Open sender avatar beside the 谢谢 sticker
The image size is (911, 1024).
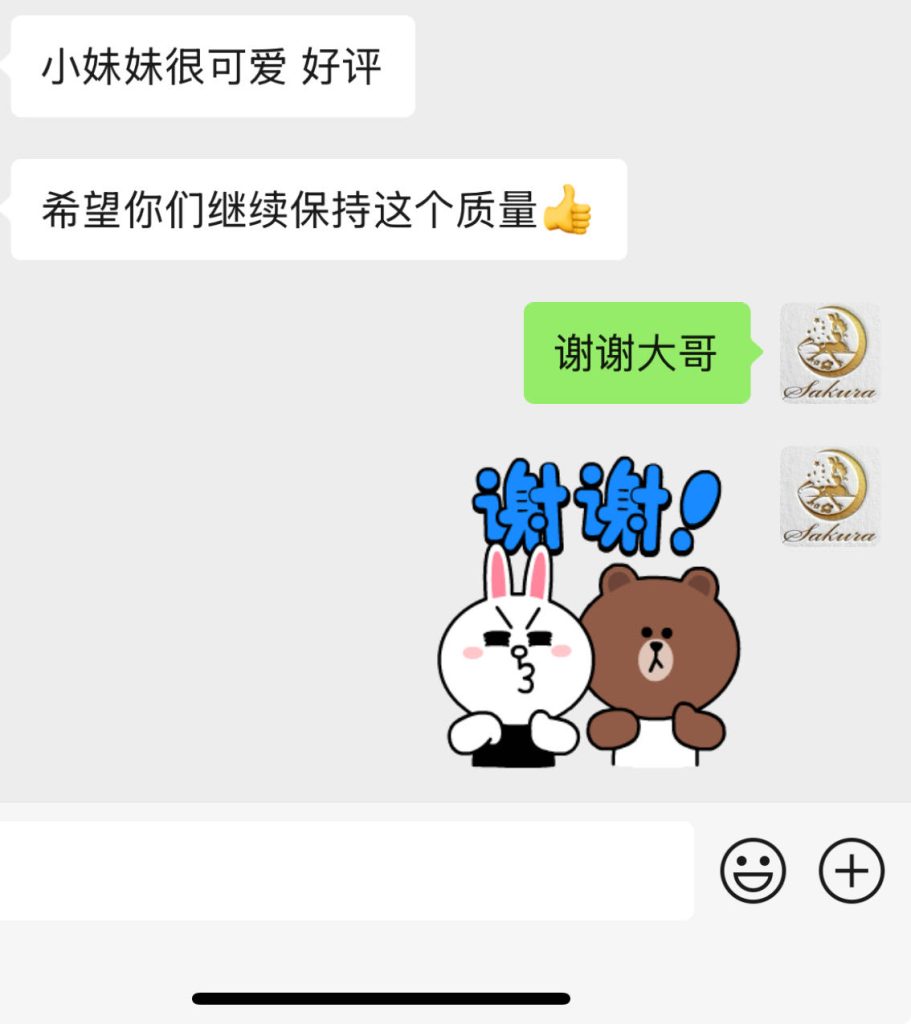pos(829,497)
